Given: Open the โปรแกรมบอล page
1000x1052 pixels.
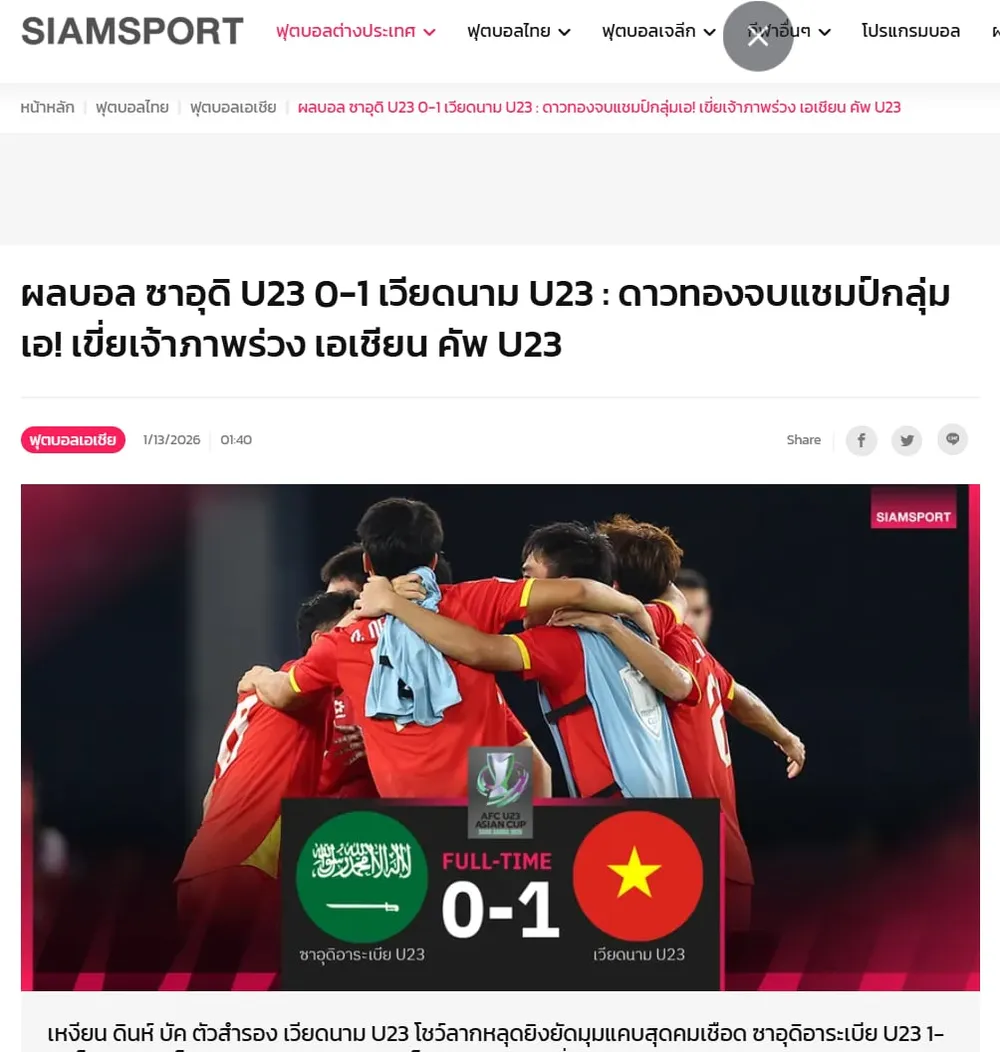Looking at the screenshot, I should pos(910,31).
